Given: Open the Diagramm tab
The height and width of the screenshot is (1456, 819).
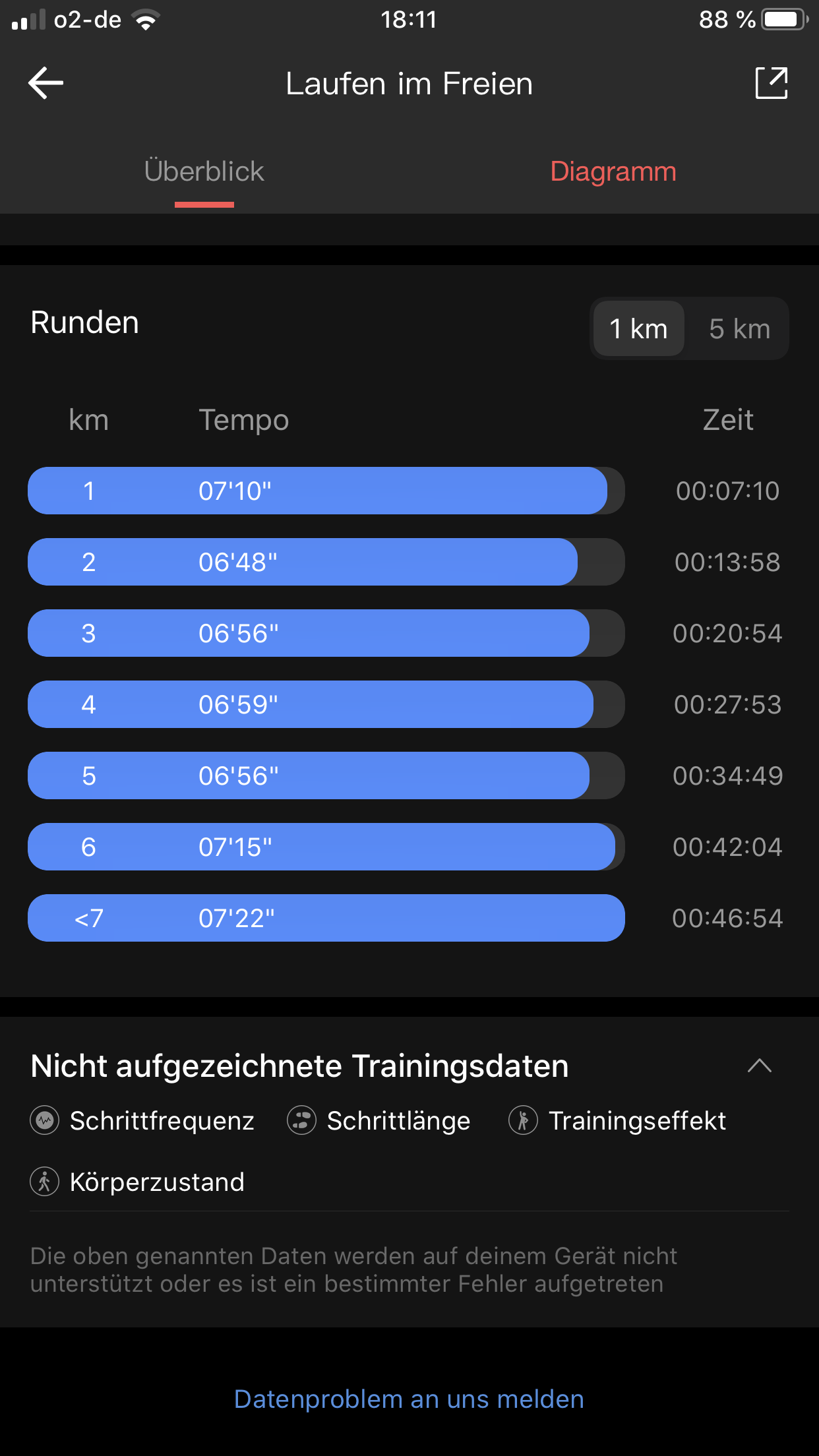Looking at the screenshot, I should 613,171.
